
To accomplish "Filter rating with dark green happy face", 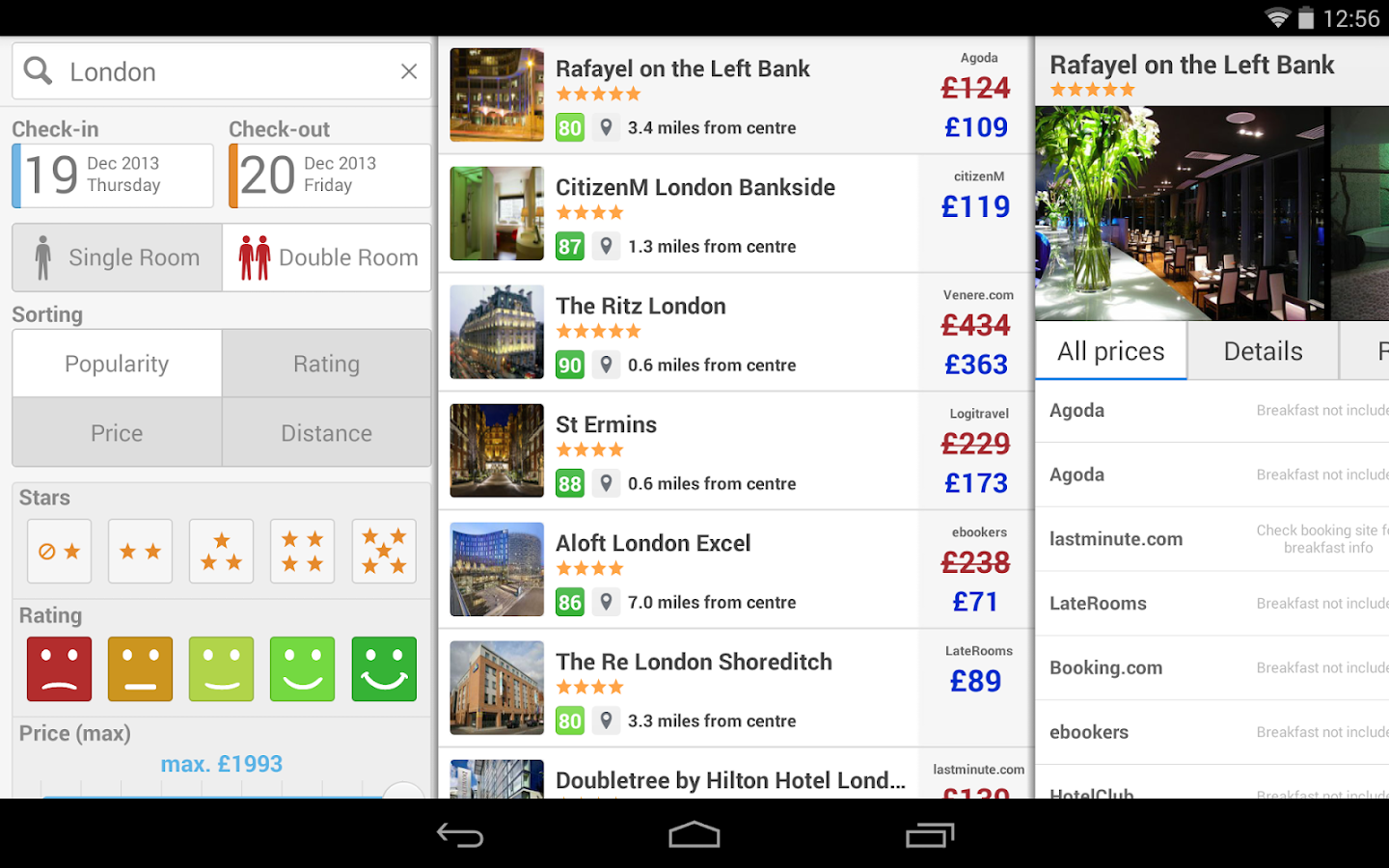I will click(x=384, y=668).
